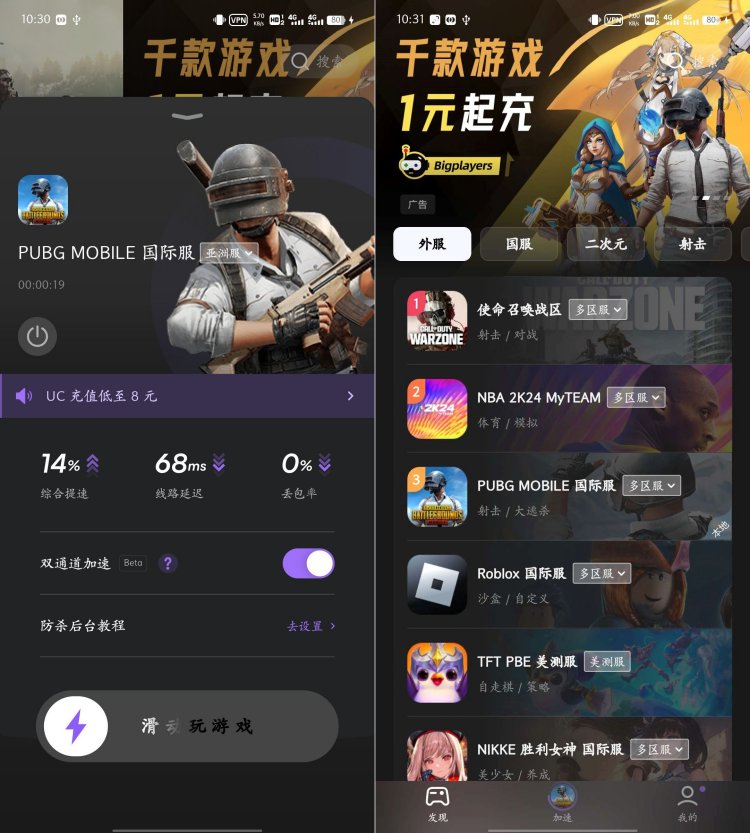This screenshot has height=833, width=750.
Task: Go to the 发现 bottom tab
Action: pyautogui.click(x=437, y=803)
